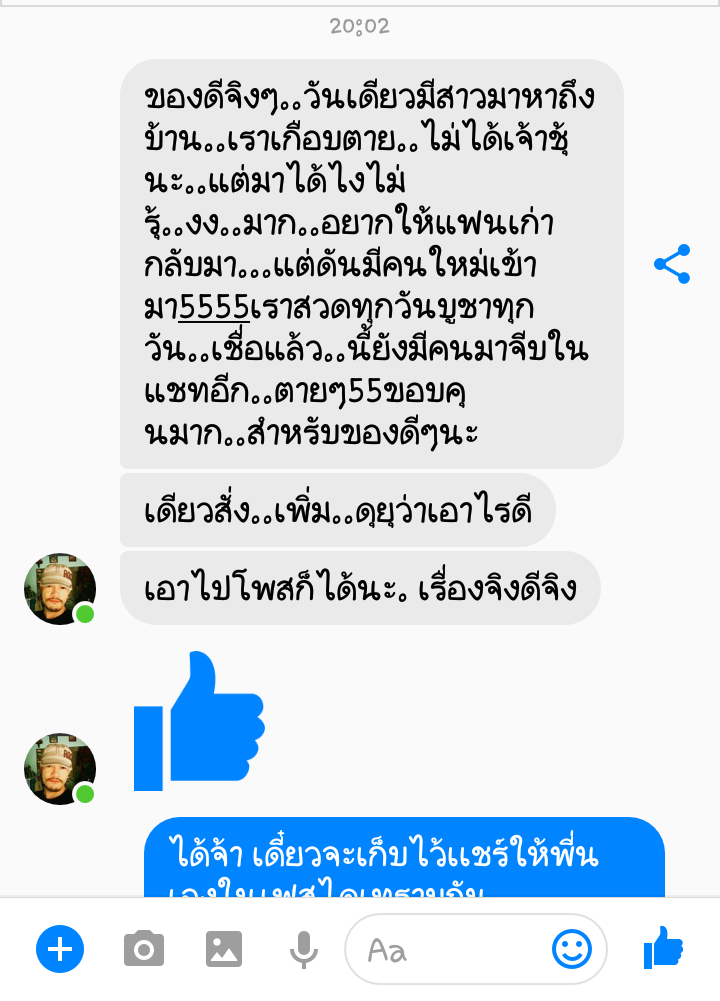Select the message bubble ending with เรื่องจิงดีจิง

[x=360, y=589]
